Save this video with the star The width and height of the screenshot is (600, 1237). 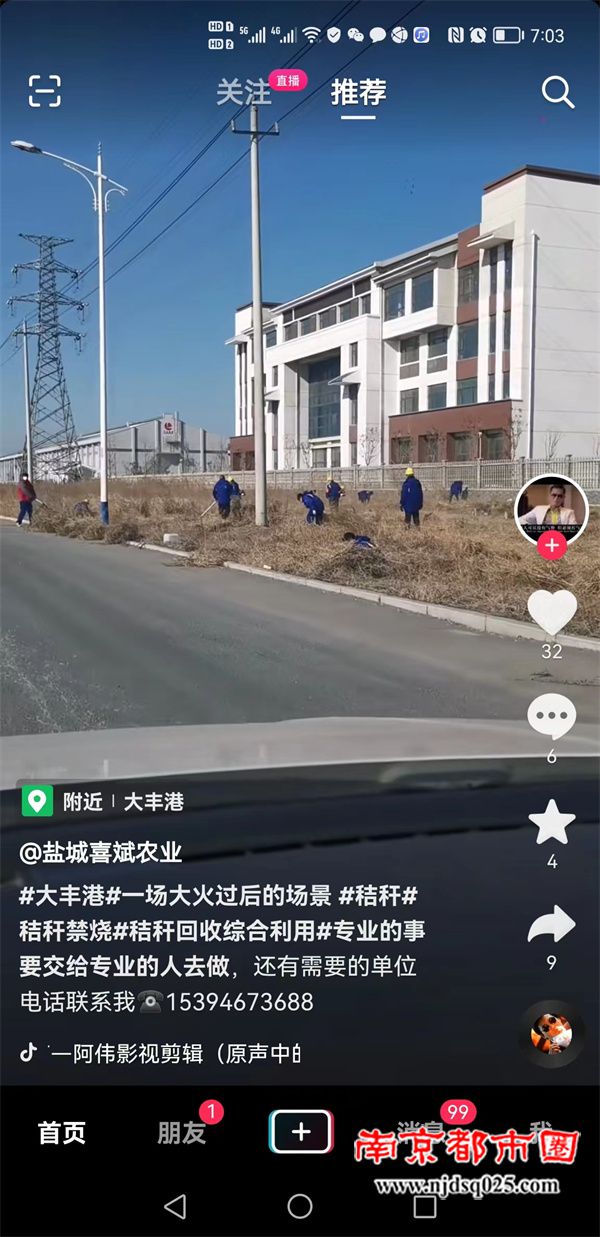tap(552, 823)
